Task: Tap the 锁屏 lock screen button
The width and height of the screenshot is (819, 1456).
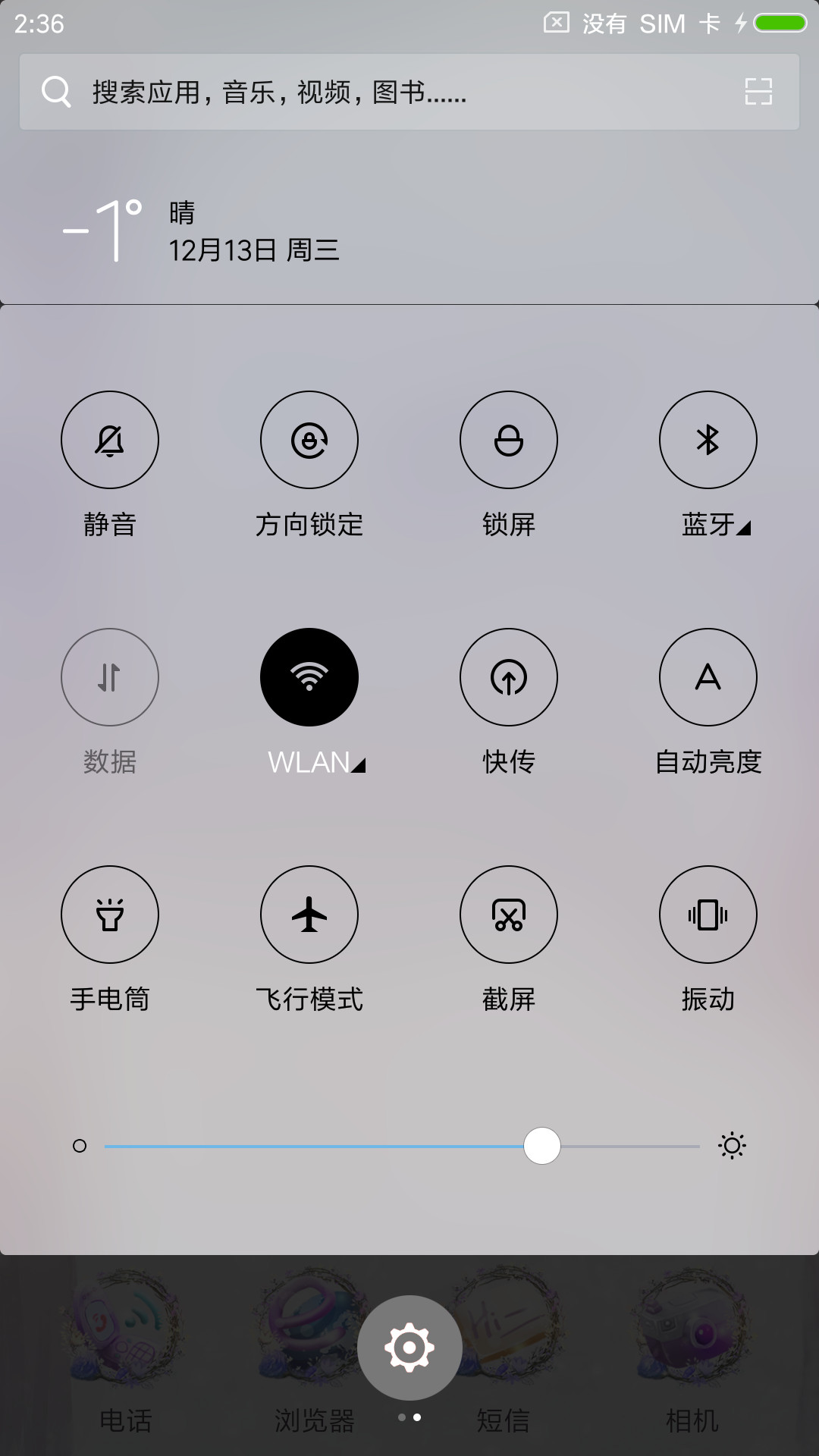Action: [509, 440]
